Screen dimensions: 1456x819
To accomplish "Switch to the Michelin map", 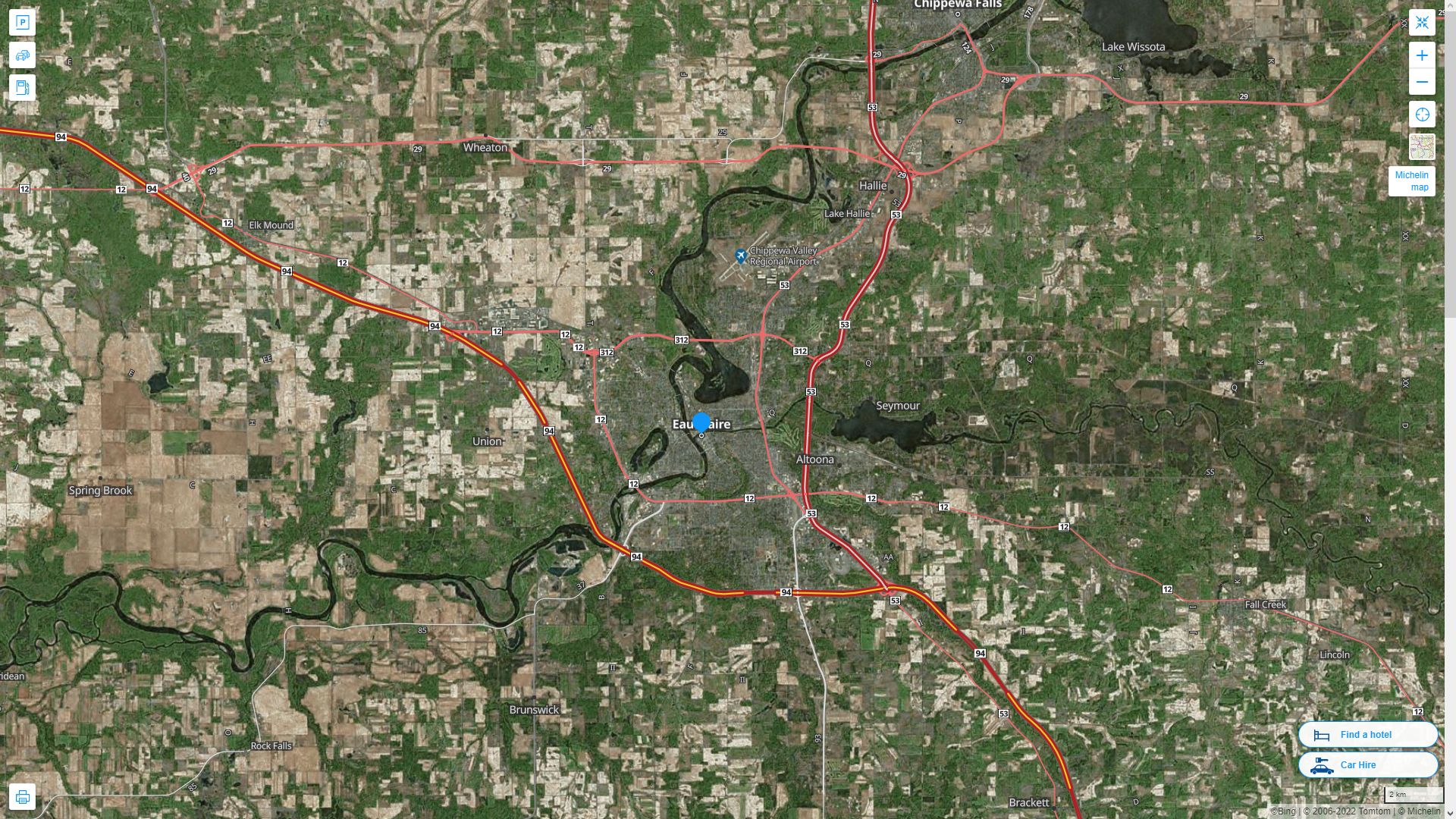I will click(1411, 181).
